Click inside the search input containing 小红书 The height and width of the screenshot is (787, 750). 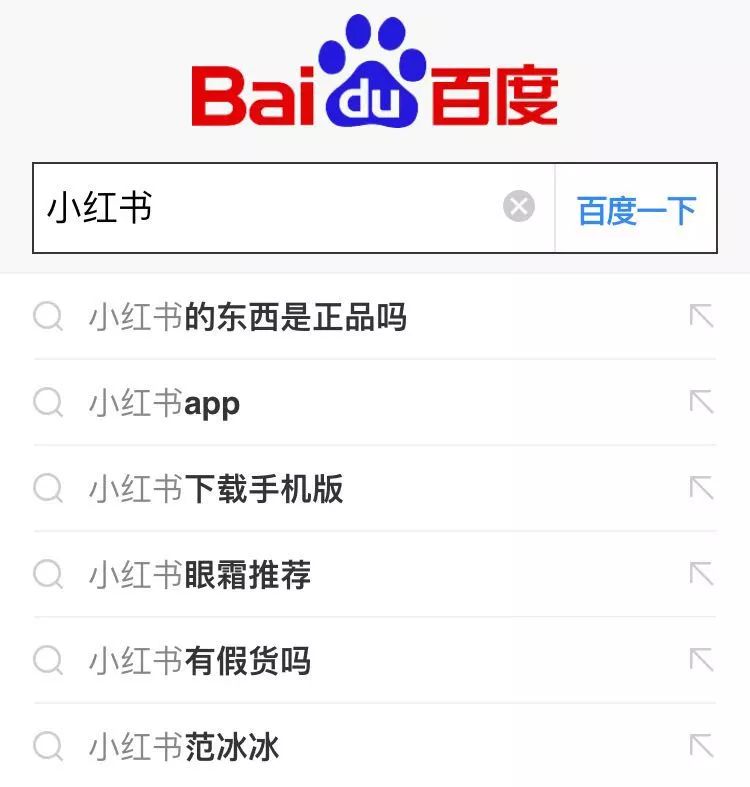click(250, 206)
